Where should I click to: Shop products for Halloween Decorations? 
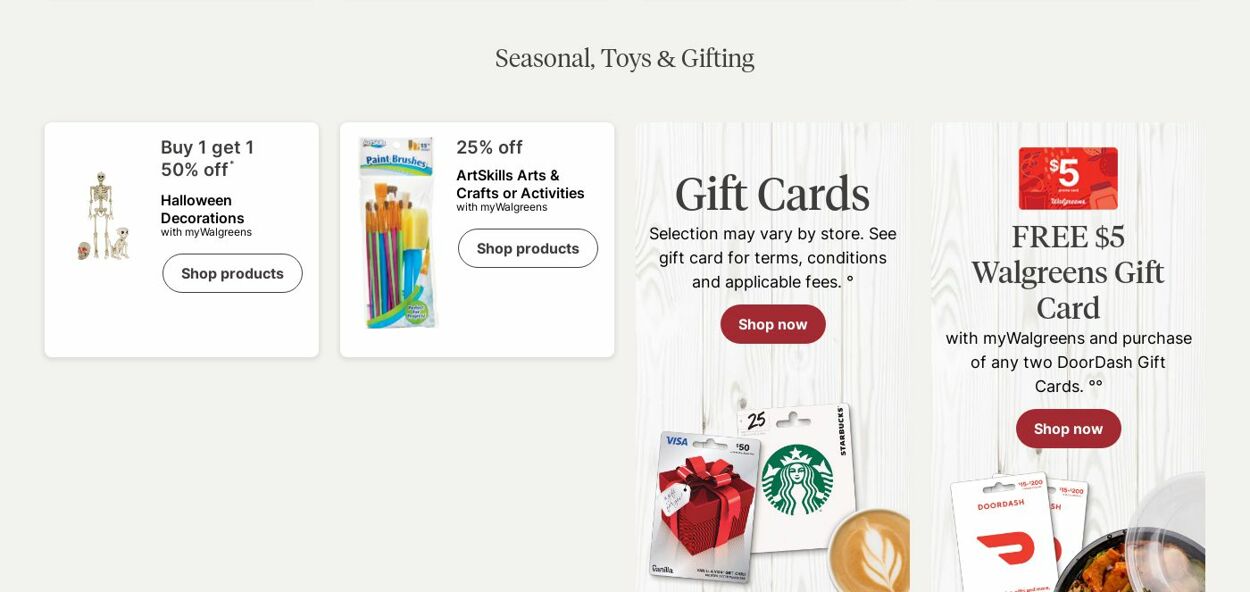[232, 273]
